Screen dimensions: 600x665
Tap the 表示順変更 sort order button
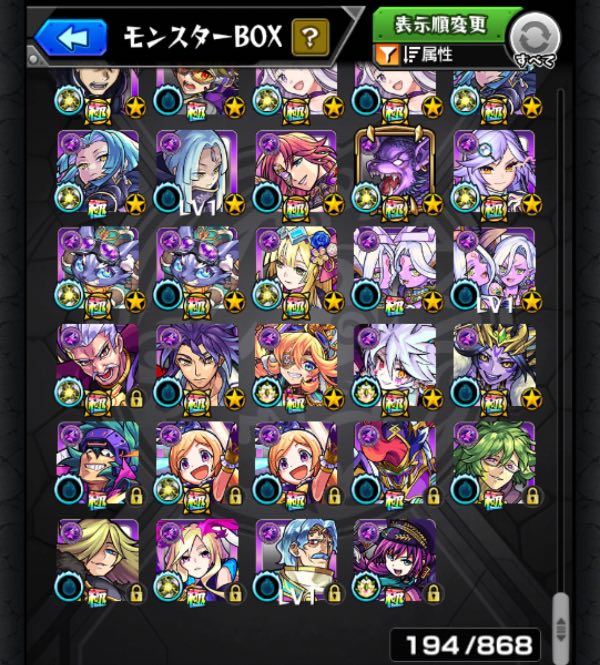tap(447, 22)
